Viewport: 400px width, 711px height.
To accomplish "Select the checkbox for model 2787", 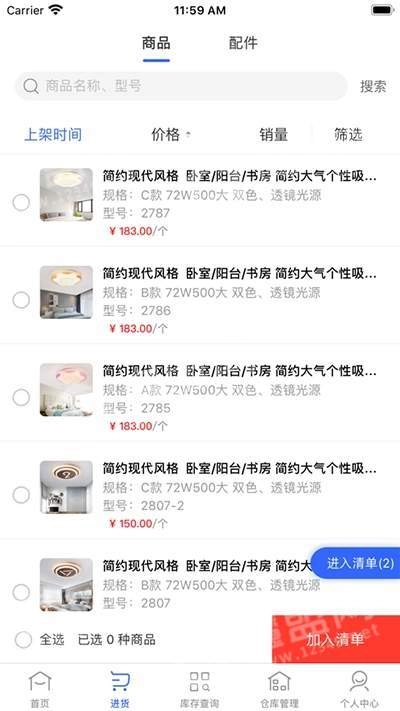I will pos(21,203).
